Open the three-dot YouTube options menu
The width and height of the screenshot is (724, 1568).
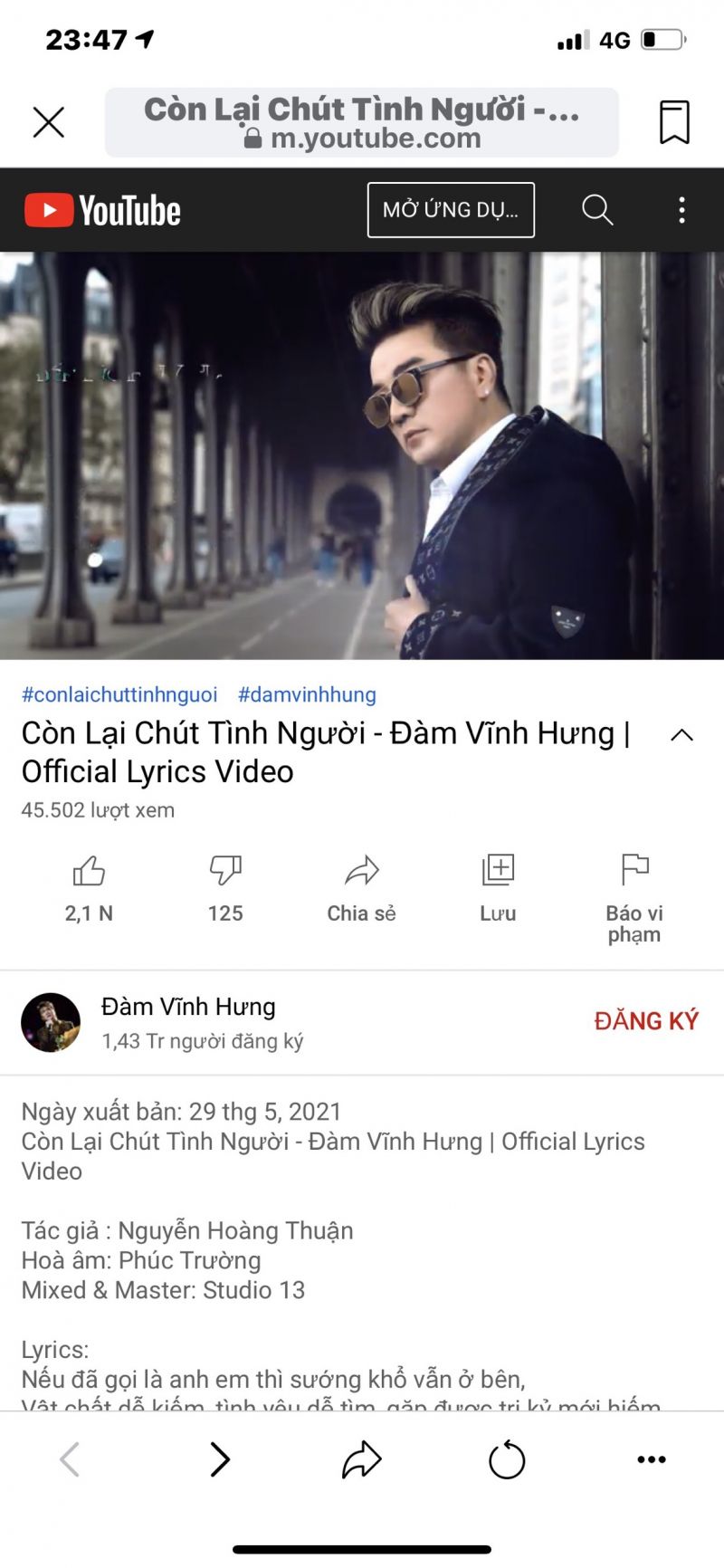(681, 209)
